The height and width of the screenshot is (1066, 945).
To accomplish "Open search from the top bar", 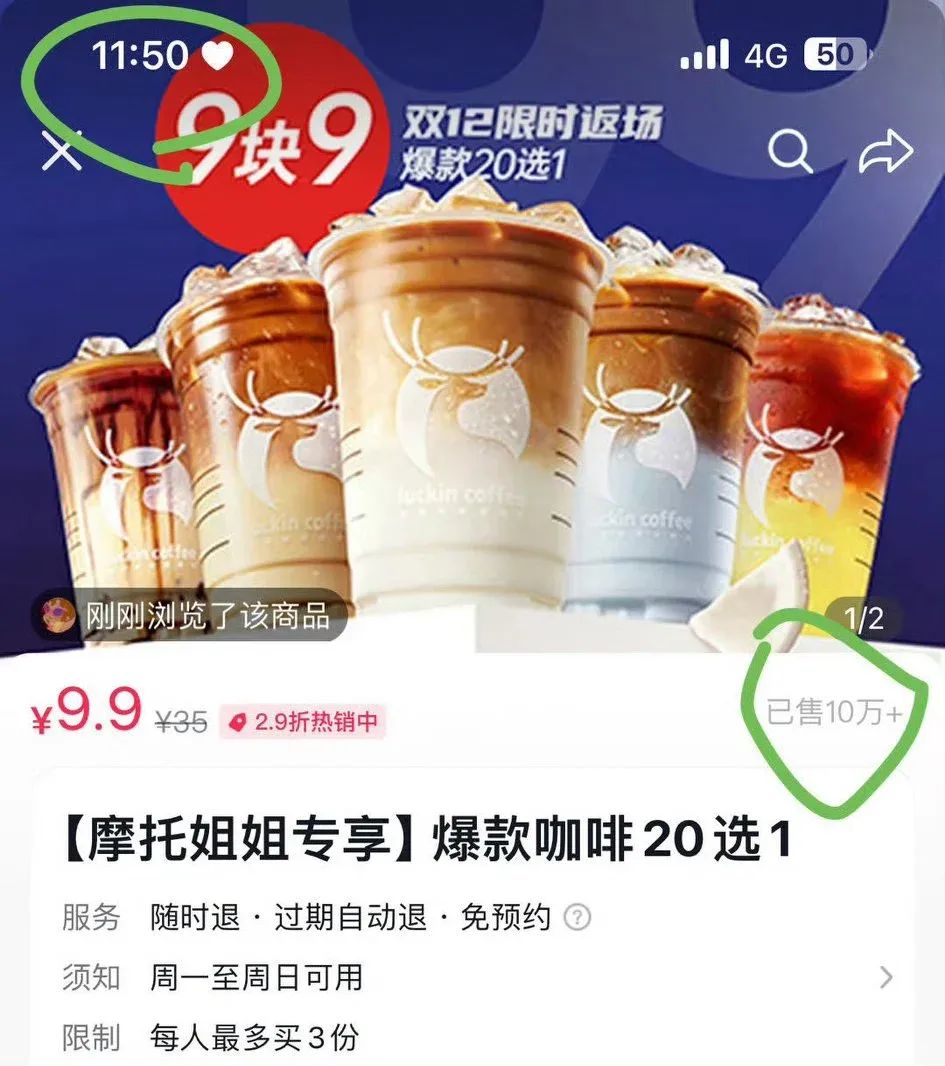I will (789, 152).
